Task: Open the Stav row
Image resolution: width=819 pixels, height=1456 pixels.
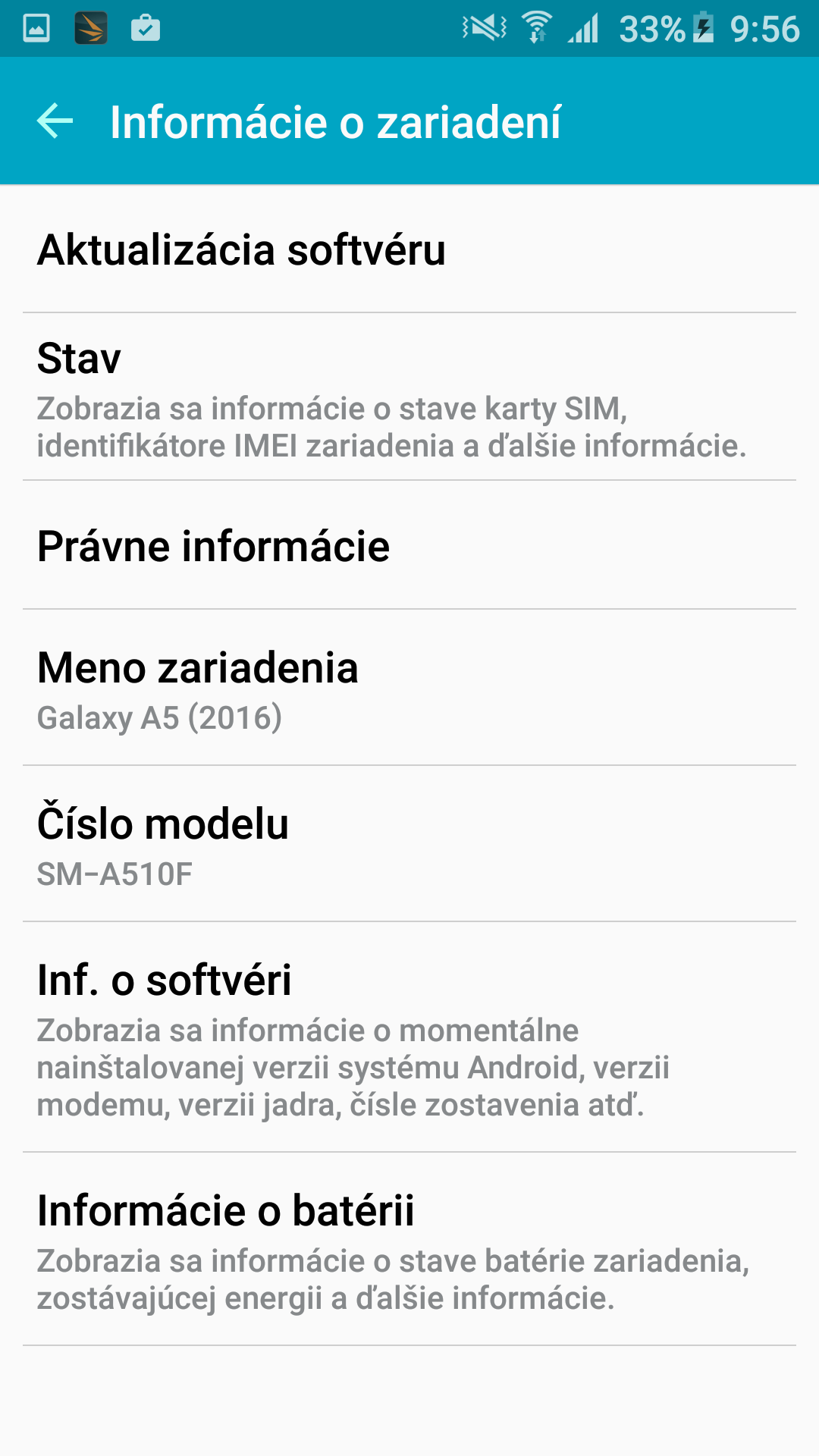Action: tap(409, 397)
